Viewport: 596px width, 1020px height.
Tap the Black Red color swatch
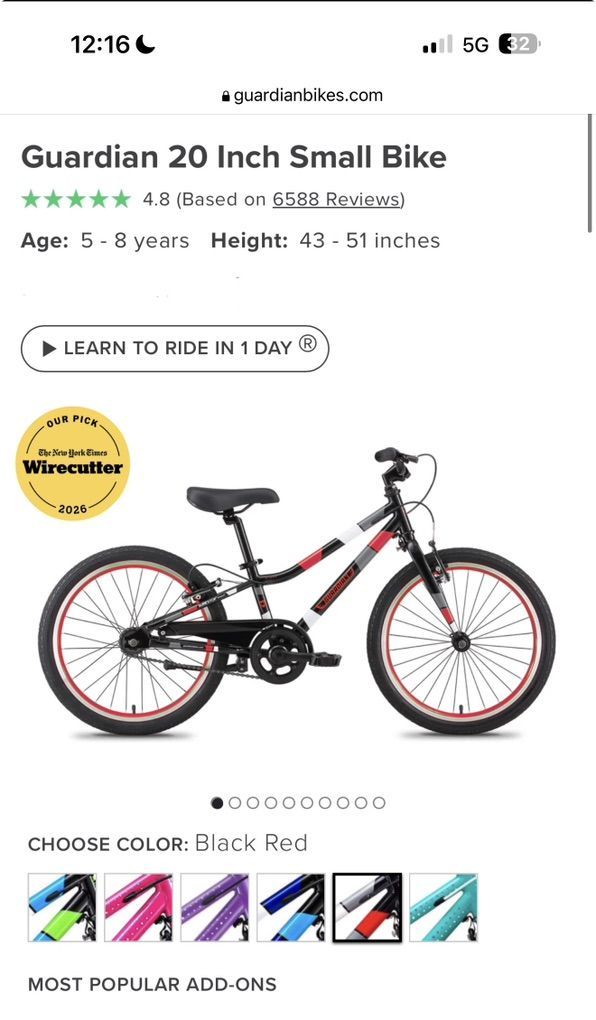tap(367, 907)
